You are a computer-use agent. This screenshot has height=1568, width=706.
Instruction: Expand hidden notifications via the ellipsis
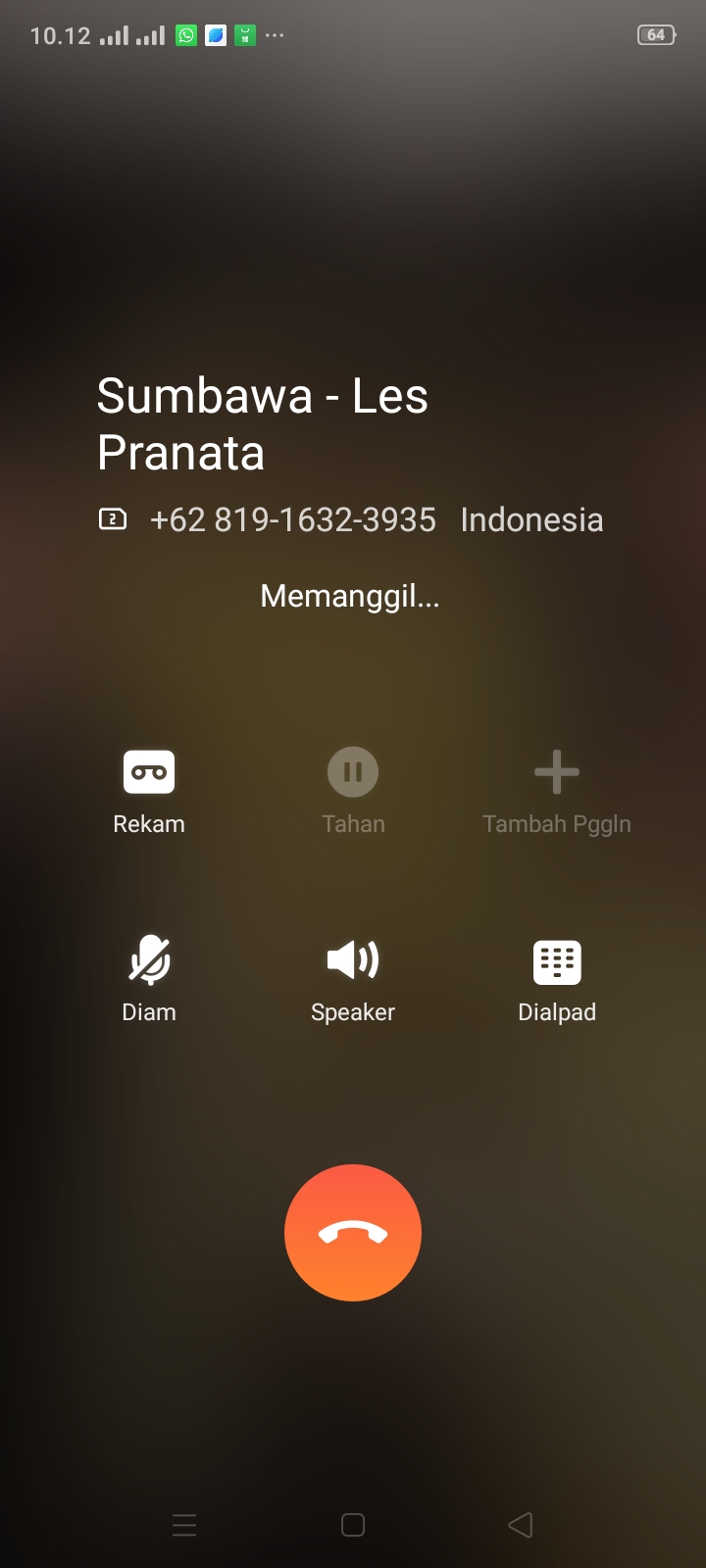(275, 35)
